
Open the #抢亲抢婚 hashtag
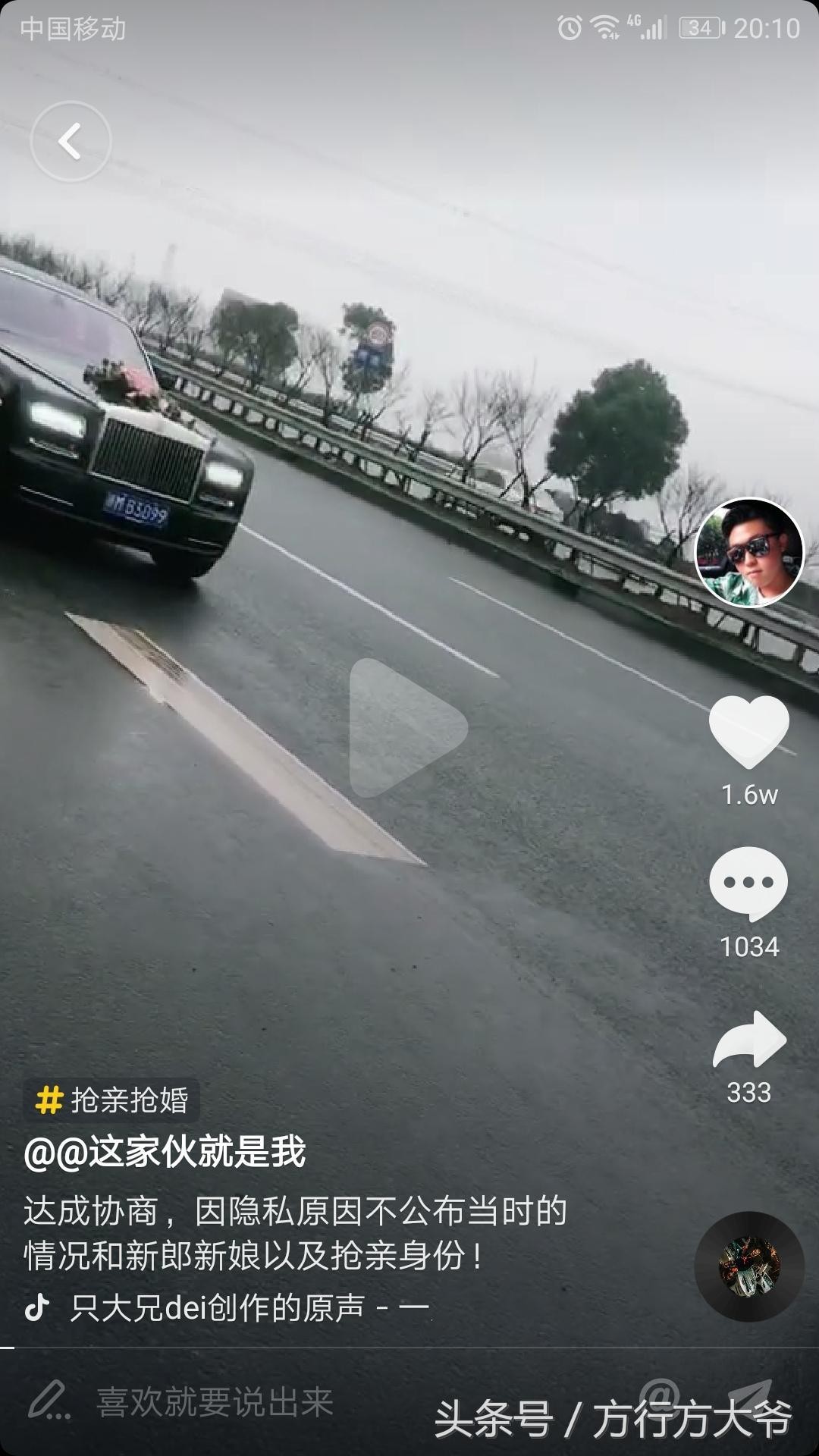[x=112, y=1100]
